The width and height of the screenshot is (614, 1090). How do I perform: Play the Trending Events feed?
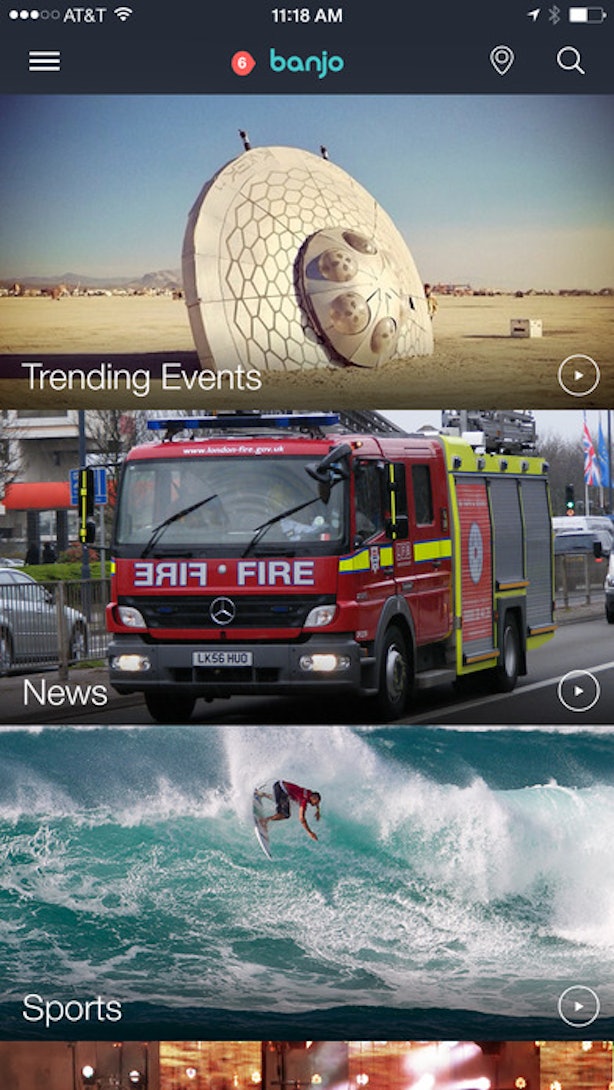pos(579,375)
